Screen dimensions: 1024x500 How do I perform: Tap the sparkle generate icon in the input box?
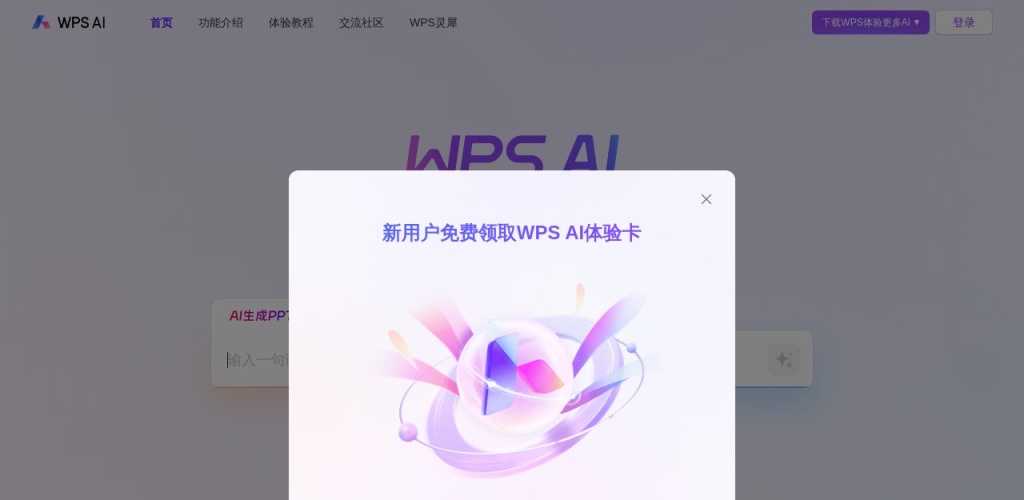coord(783,359)
